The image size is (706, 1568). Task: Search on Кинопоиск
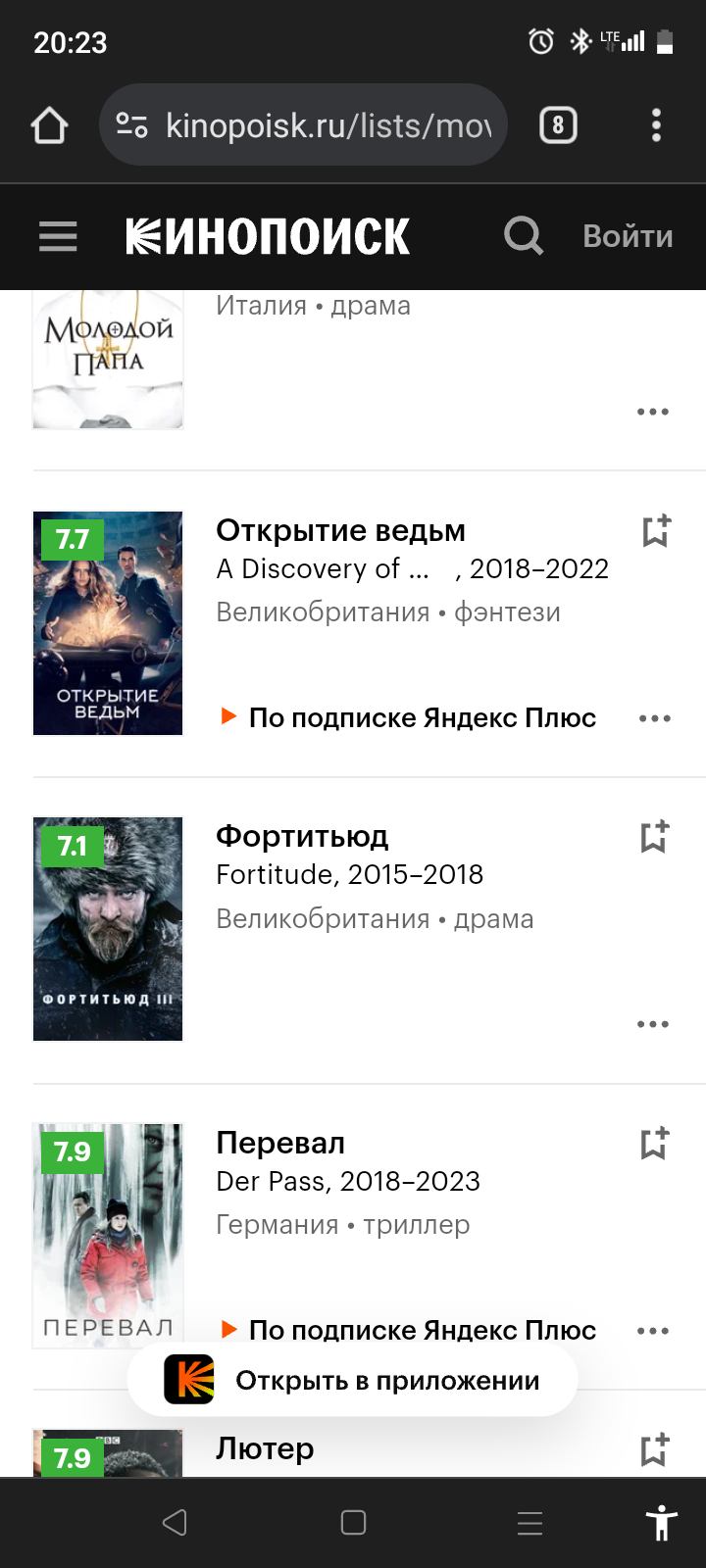[524, 236]
